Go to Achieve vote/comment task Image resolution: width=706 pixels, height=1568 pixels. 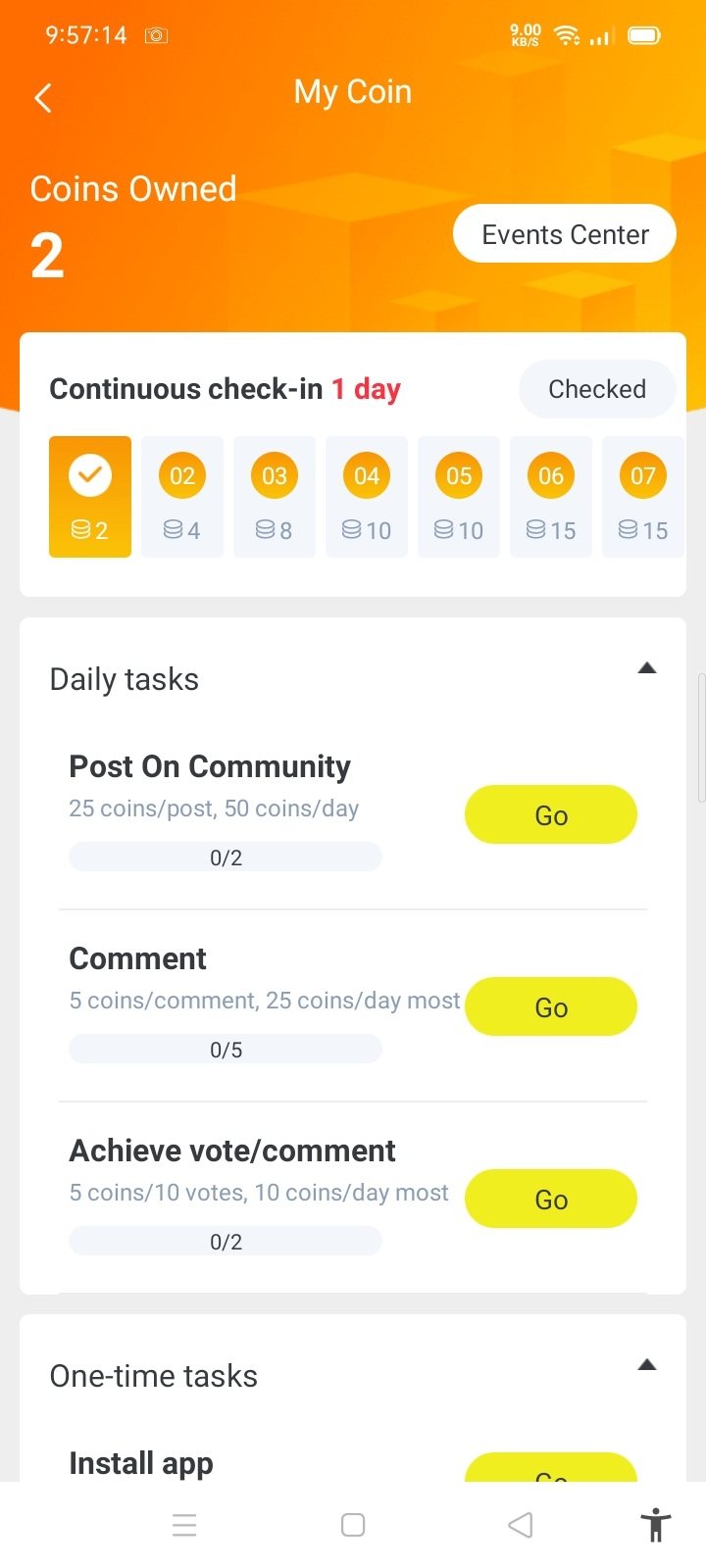coord(551,1199)
